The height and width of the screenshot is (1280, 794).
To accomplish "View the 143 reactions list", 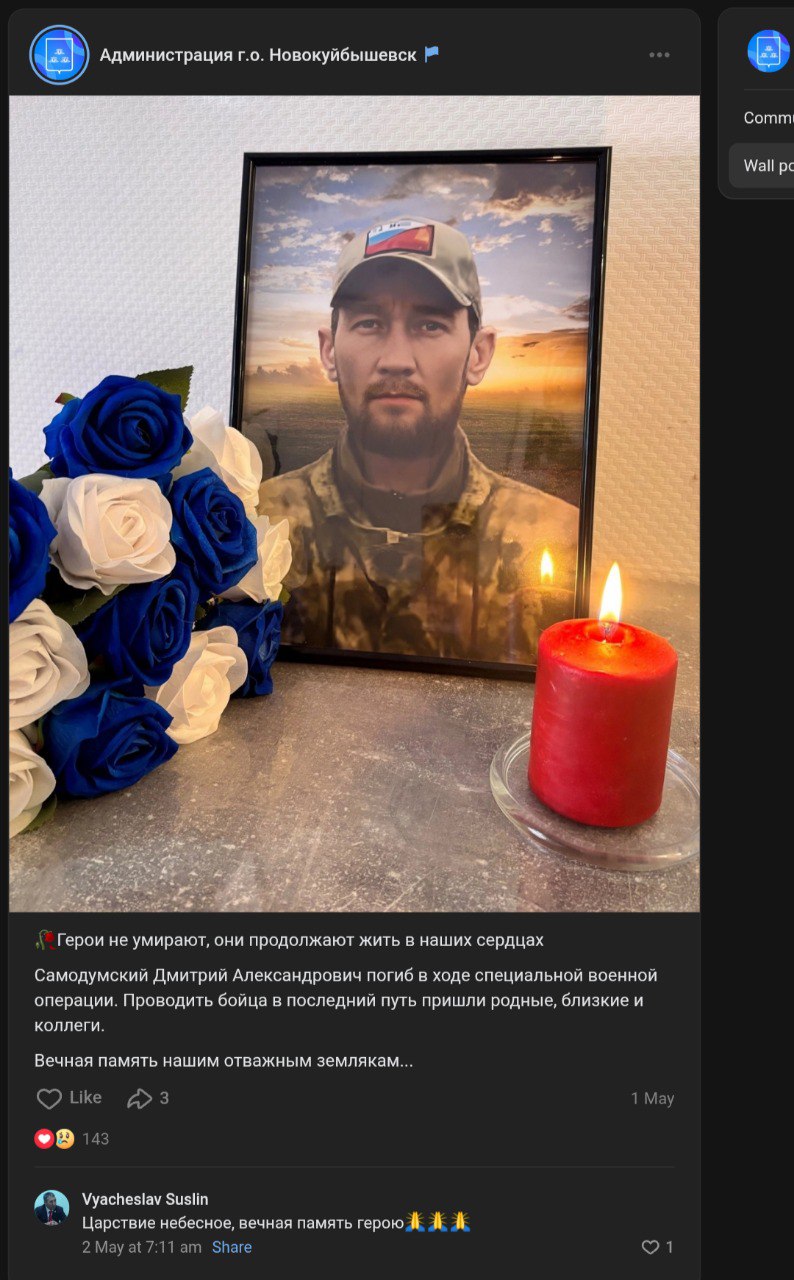I will tap(72, 1138).
